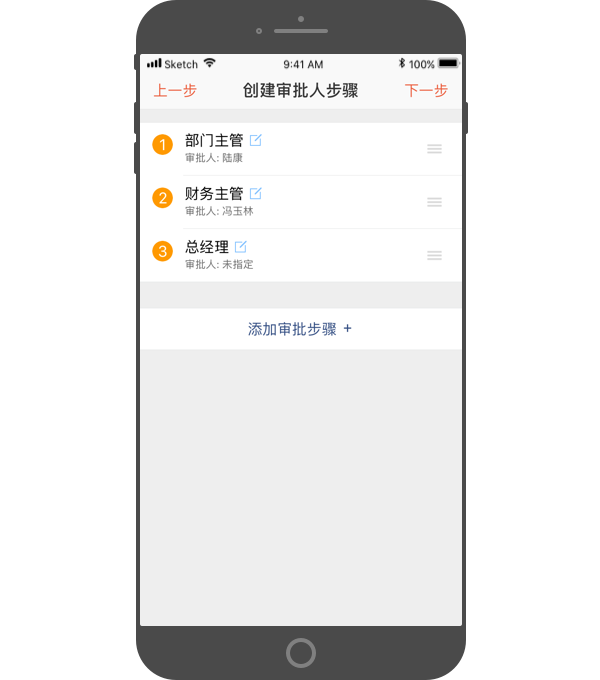The image size is (600, 680).
Task: Add a step via 添加审批步骤 +
Action: tap(300, 329)
